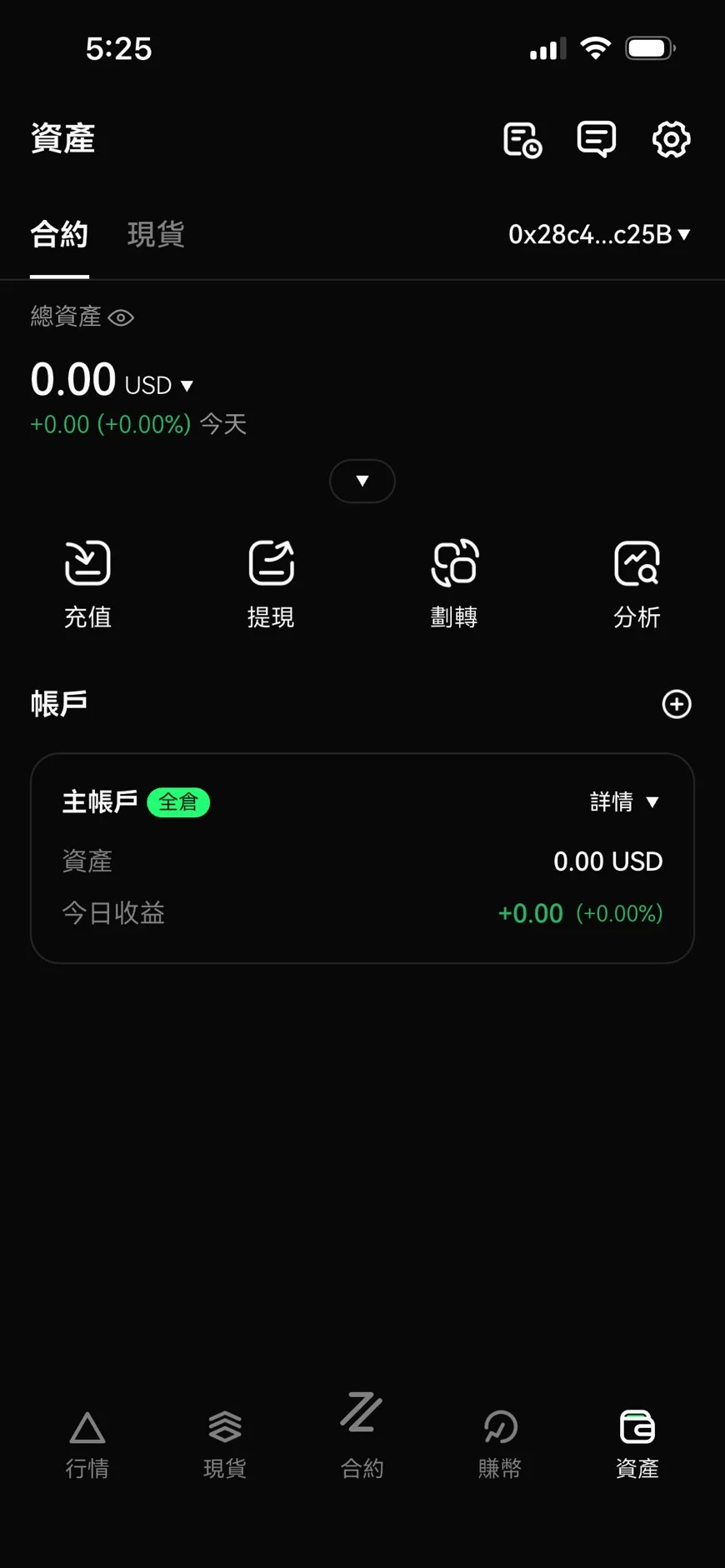Toggle the 總資產 balance visibility eye
The image size is (725, 1568).
pyautogui.click(x=122, y=318)
